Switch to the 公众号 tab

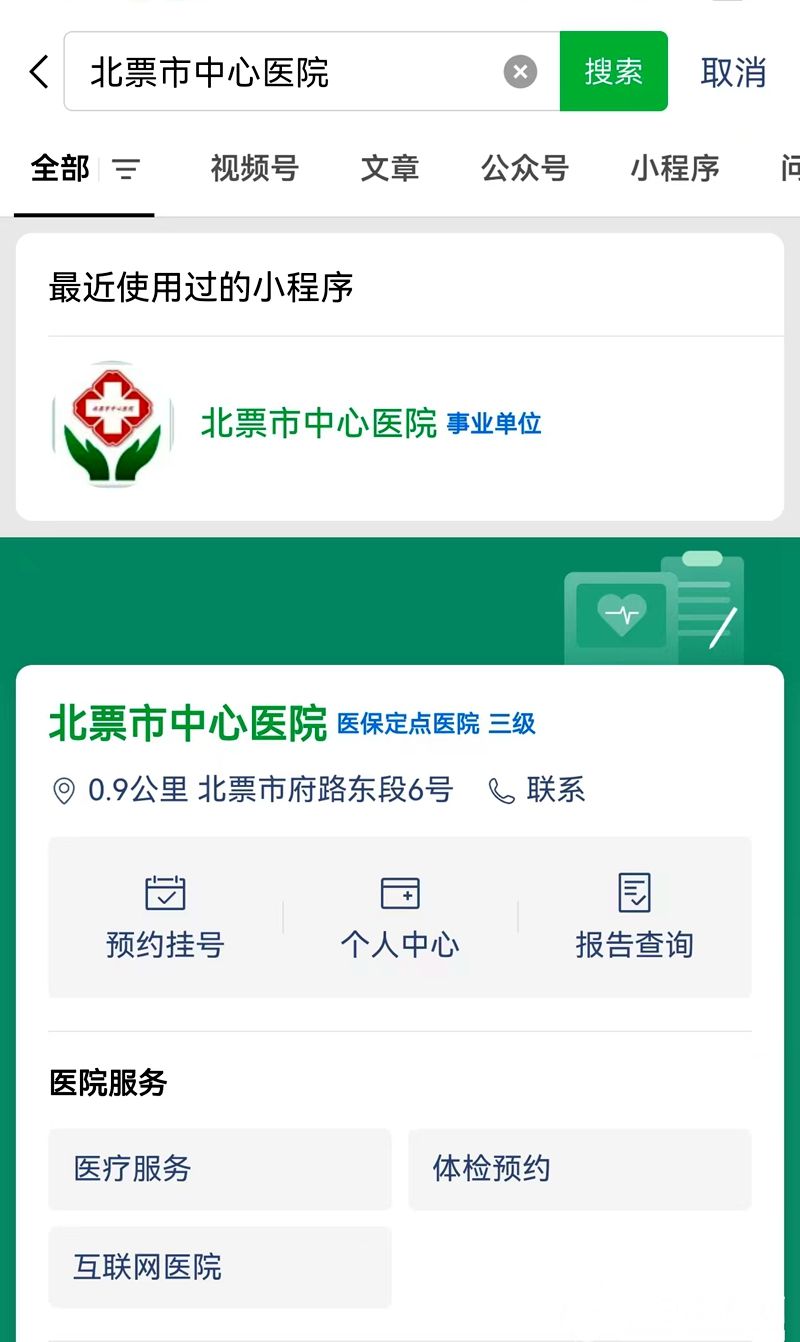tap(524, 168)
